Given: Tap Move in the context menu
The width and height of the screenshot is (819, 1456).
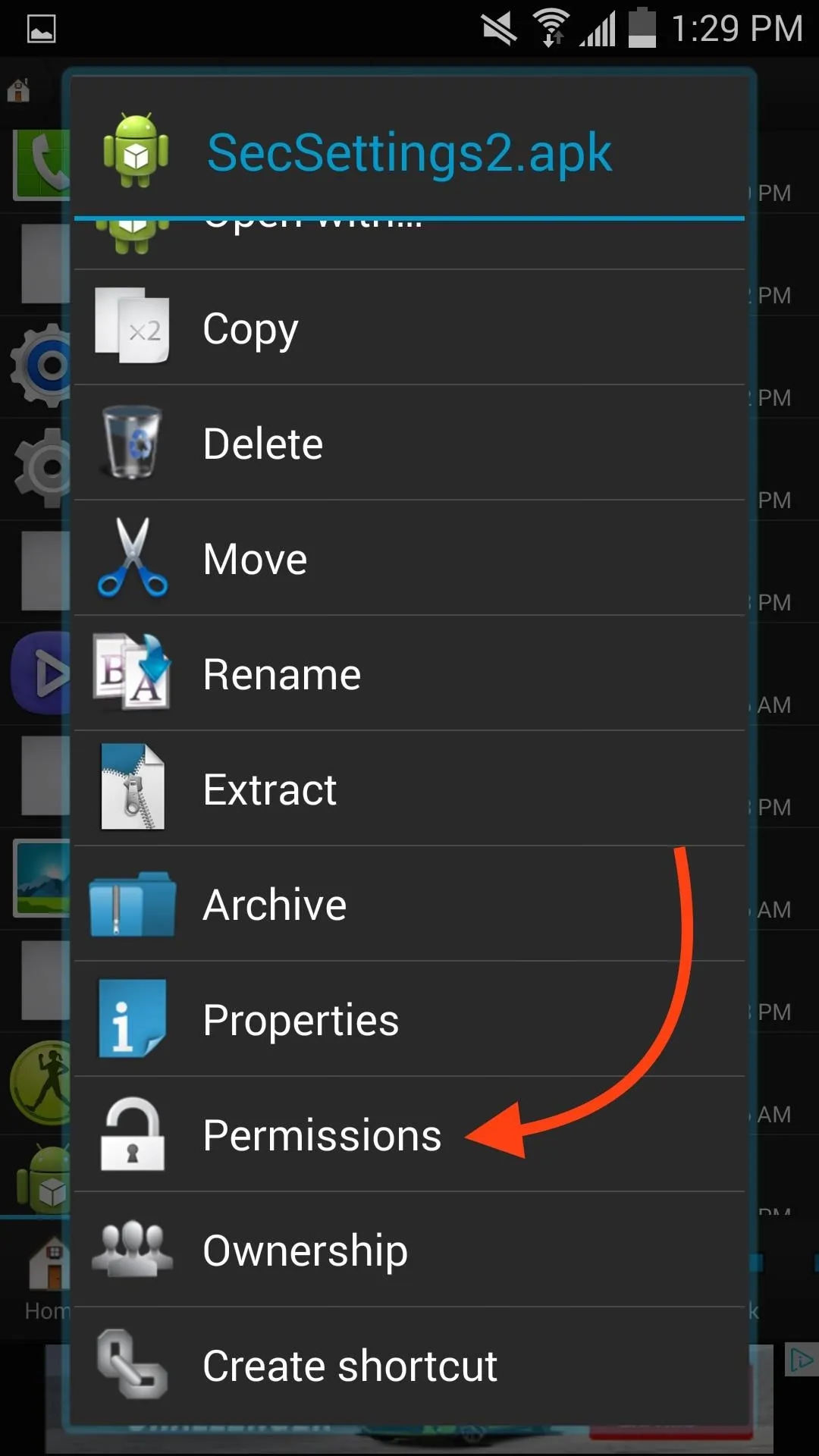Looking at the screenshot, I should [x=409, y=558].
